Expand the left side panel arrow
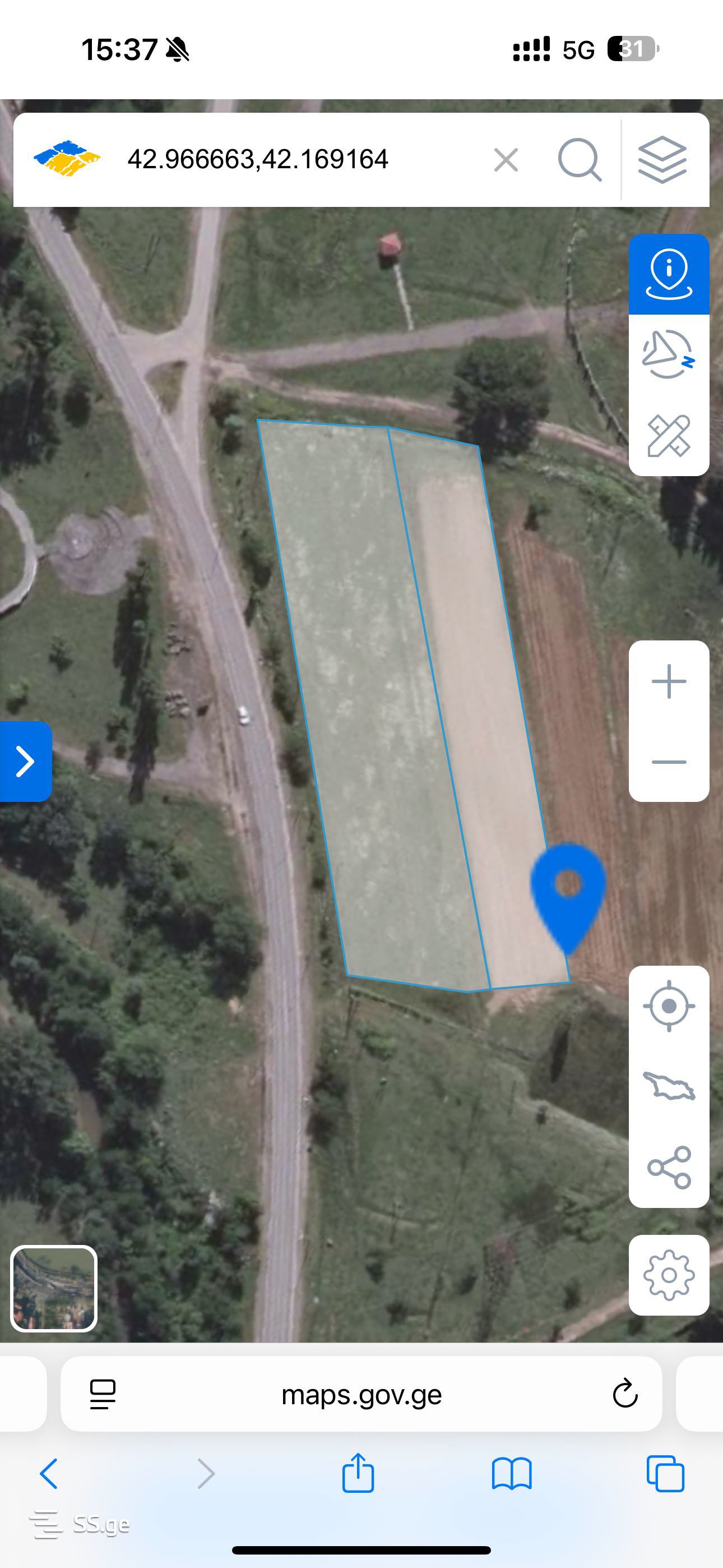 [25, 762]
